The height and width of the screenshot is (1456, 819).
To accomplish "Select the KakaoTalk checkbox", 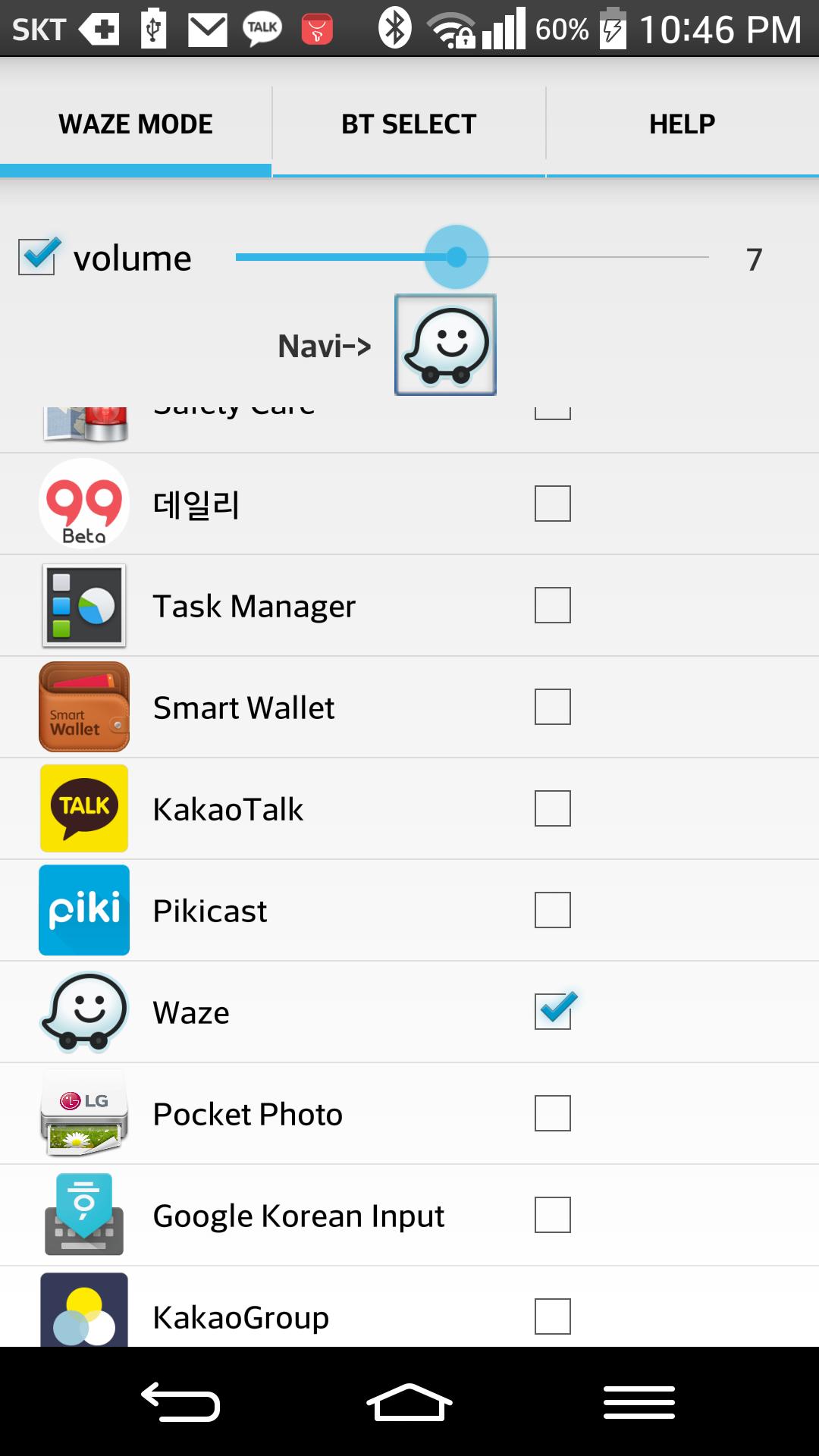I will (552, 808).
